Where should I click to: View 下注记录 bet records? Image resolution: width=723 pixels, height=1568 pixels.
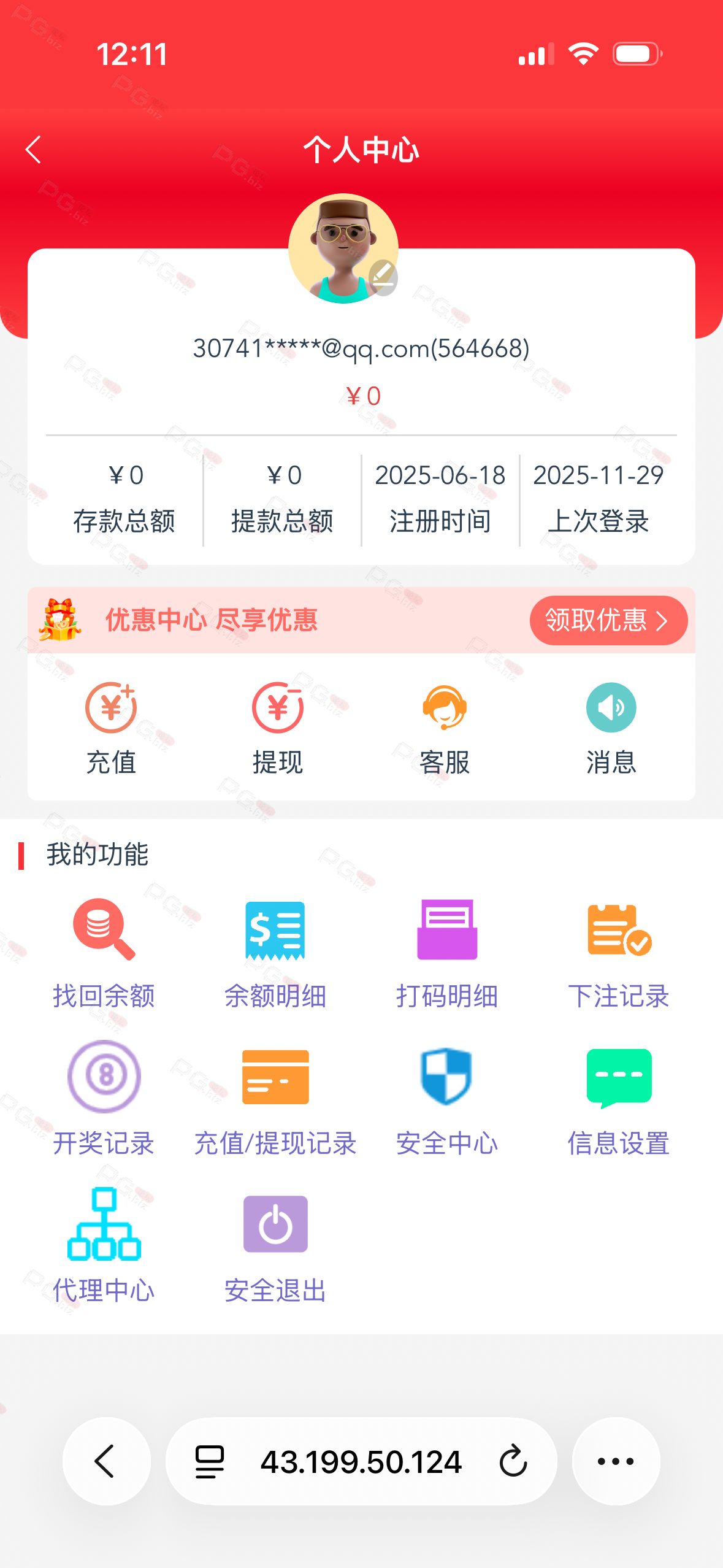[x=619, y=953]
